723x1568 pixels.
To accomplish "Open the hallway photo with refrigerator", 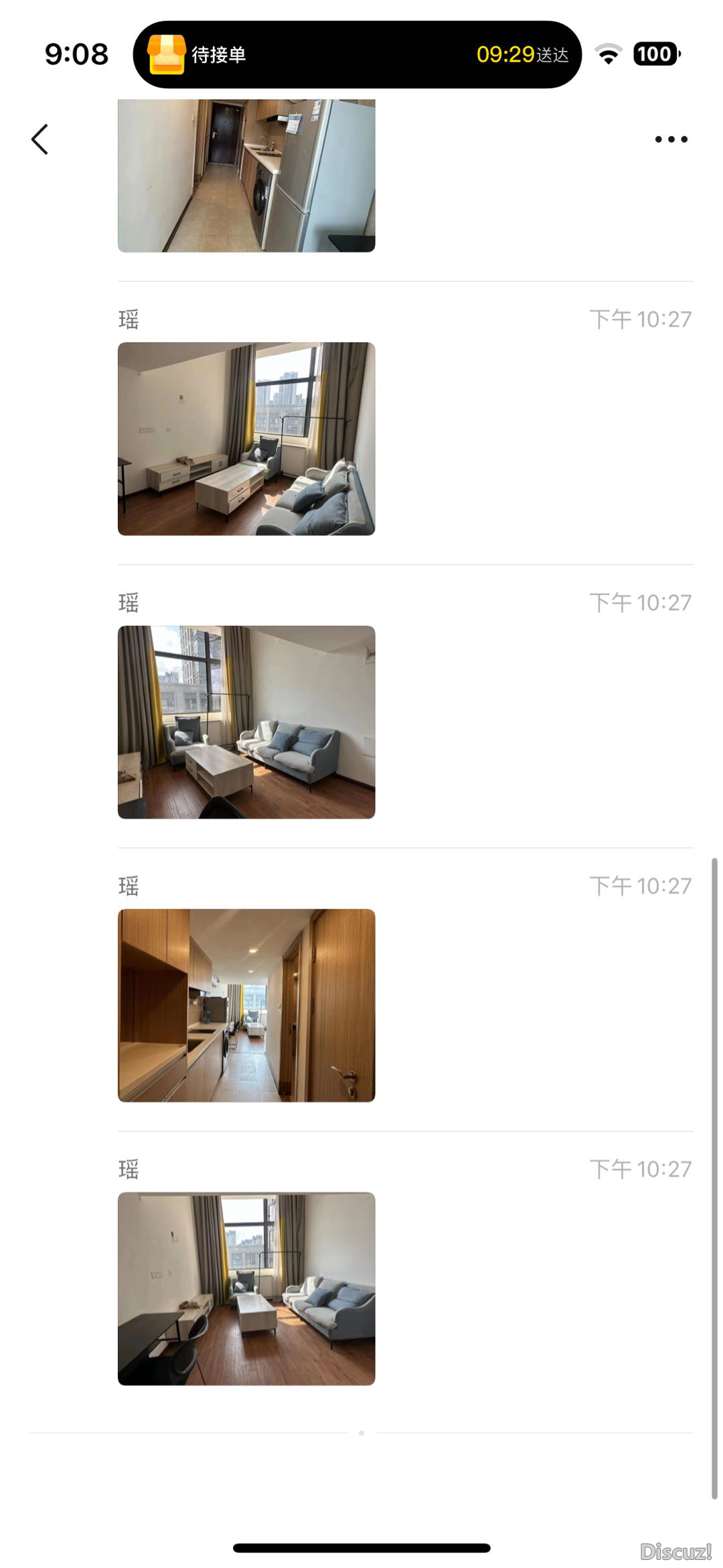I will (246, 176).
